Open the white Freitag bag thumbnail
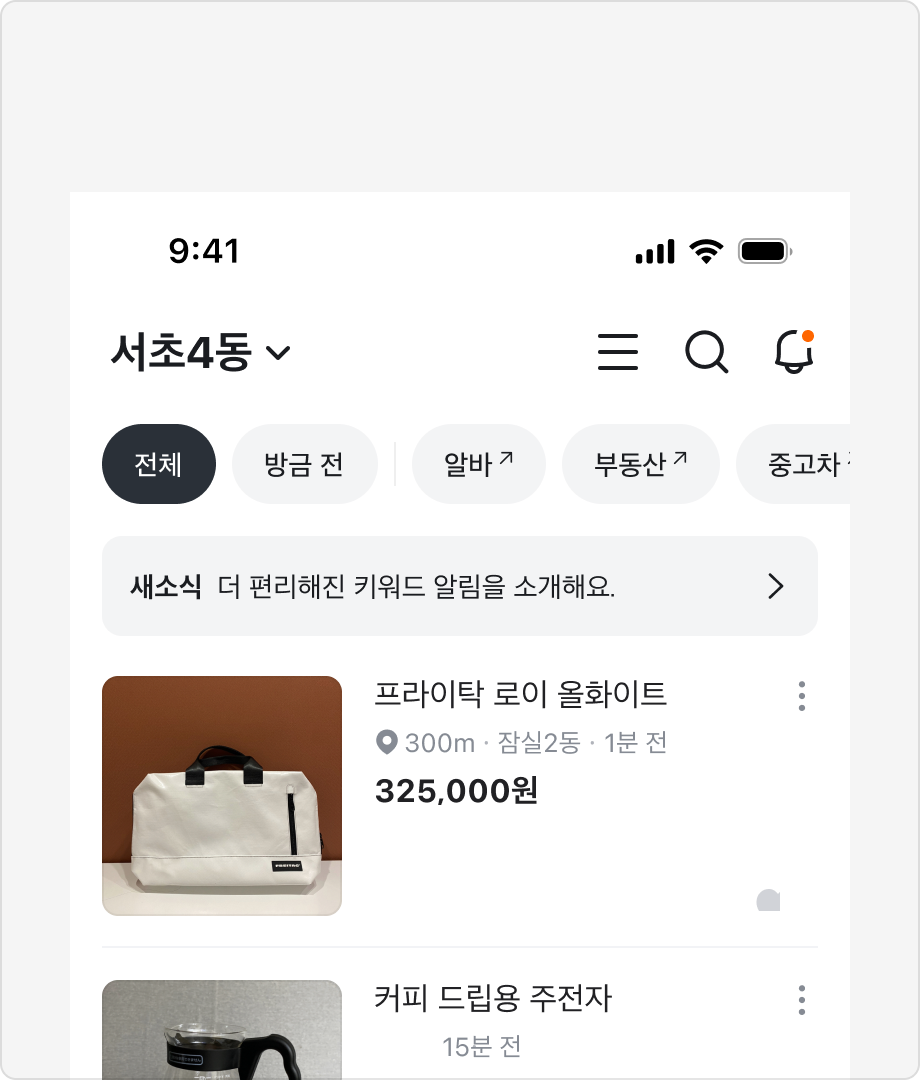The image size is (920, 1080). 222,796
